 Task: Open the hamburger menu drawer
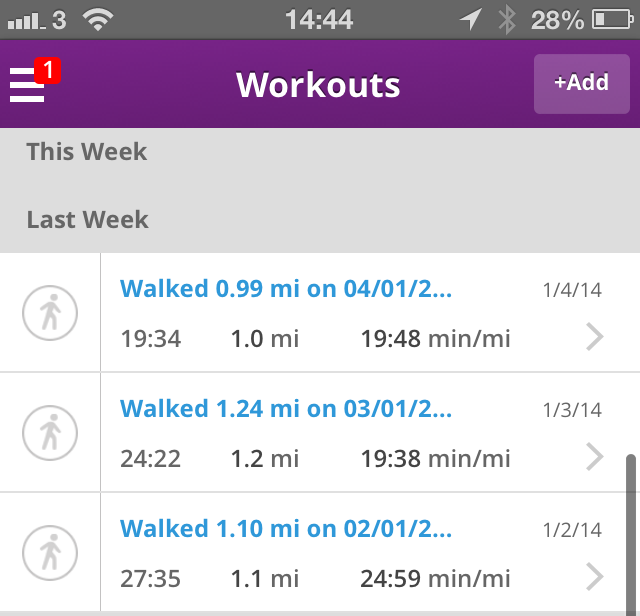coord(28,85)
